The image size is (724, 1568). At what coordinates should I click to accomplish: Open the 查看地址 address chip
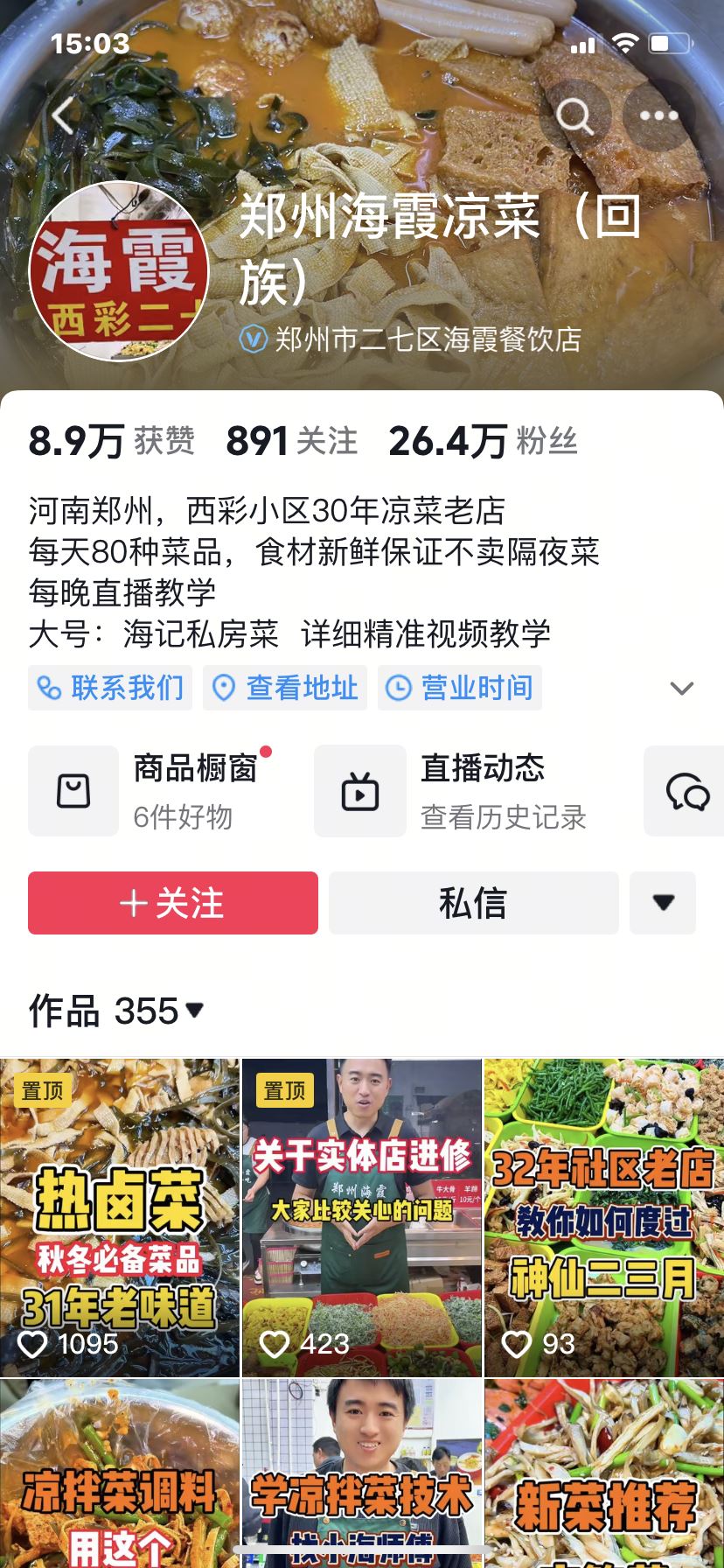285,688
